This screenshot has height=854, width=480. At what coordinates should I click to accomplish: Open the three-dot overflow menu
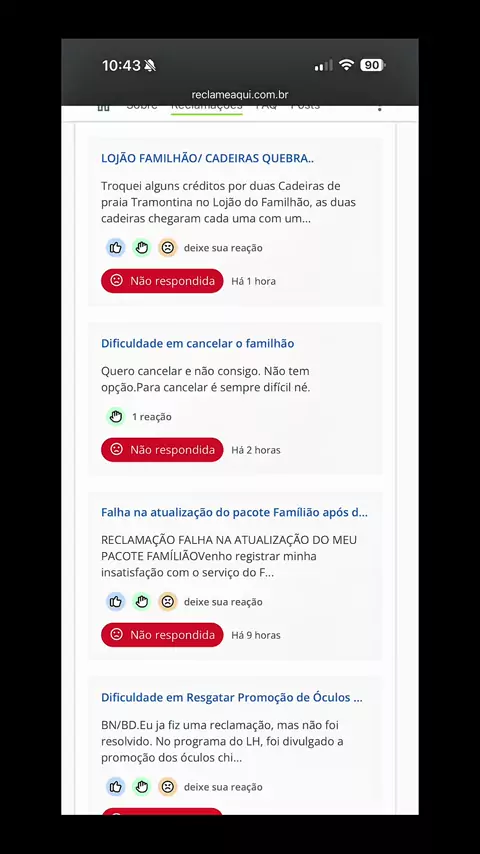(380, 108)
